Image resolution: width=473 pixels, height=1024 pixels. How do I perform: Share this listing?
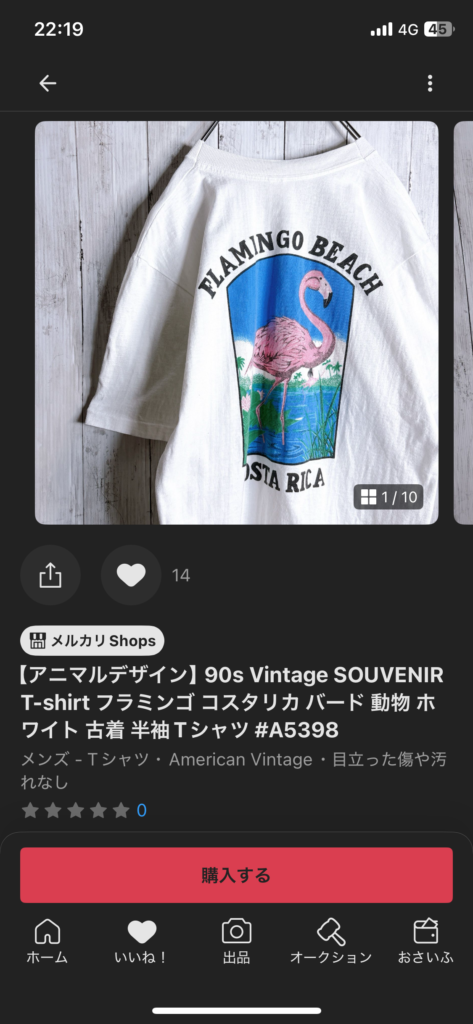click(50, 575)
